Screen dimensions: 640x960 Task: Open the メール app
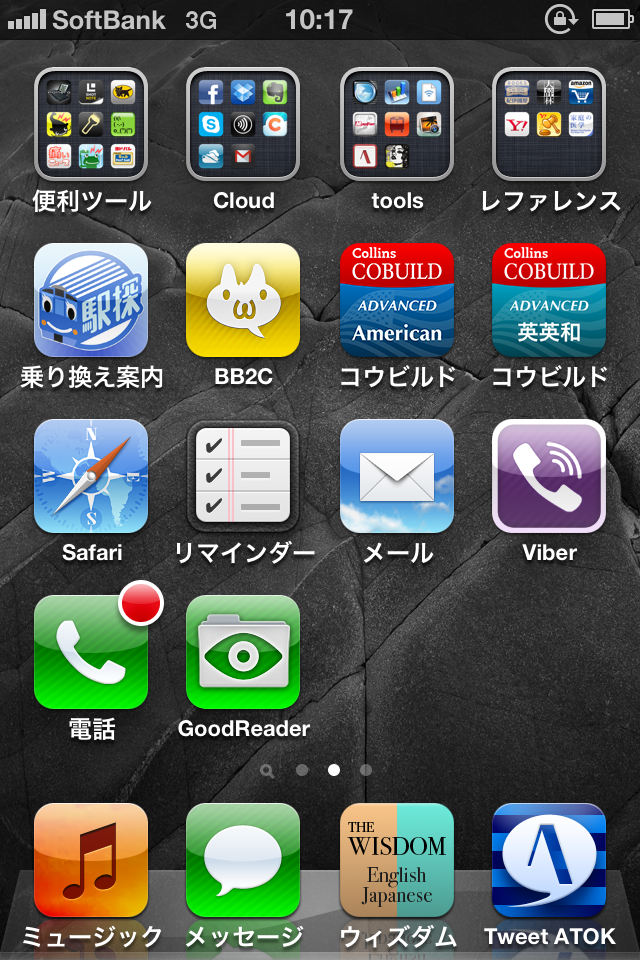(397, 476)
